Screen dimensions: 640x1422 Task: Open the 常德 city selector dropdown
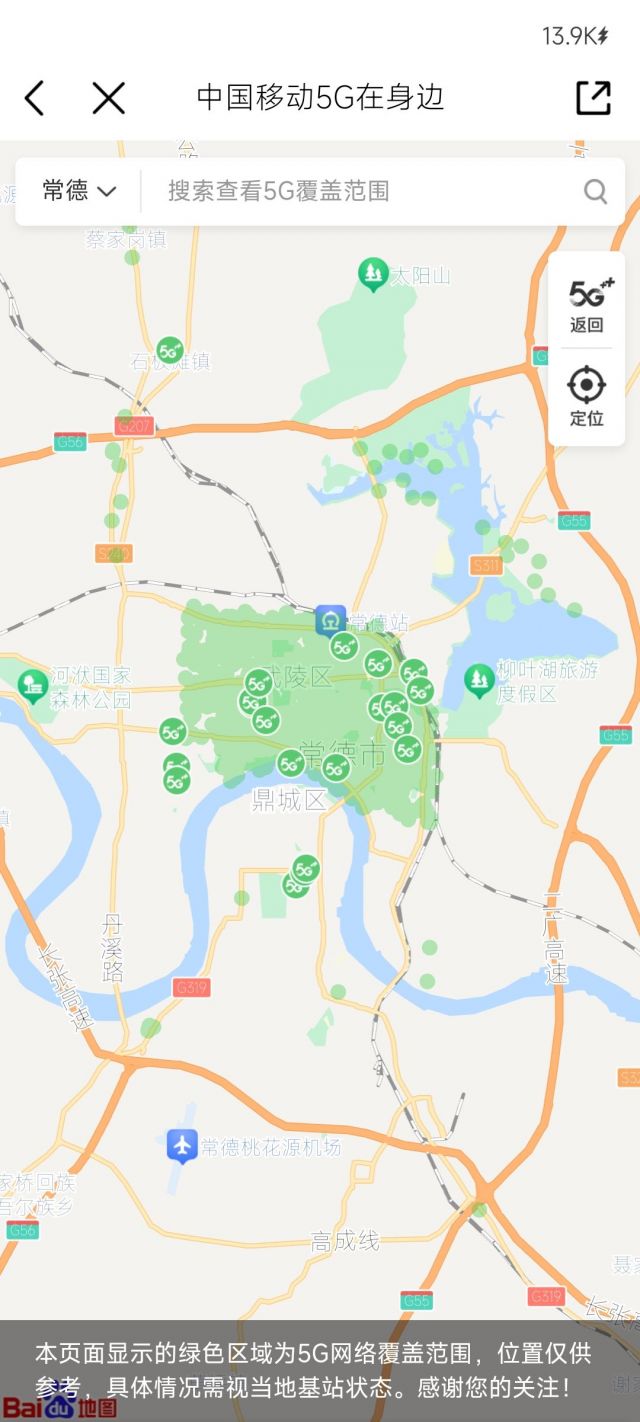[79, 191]
